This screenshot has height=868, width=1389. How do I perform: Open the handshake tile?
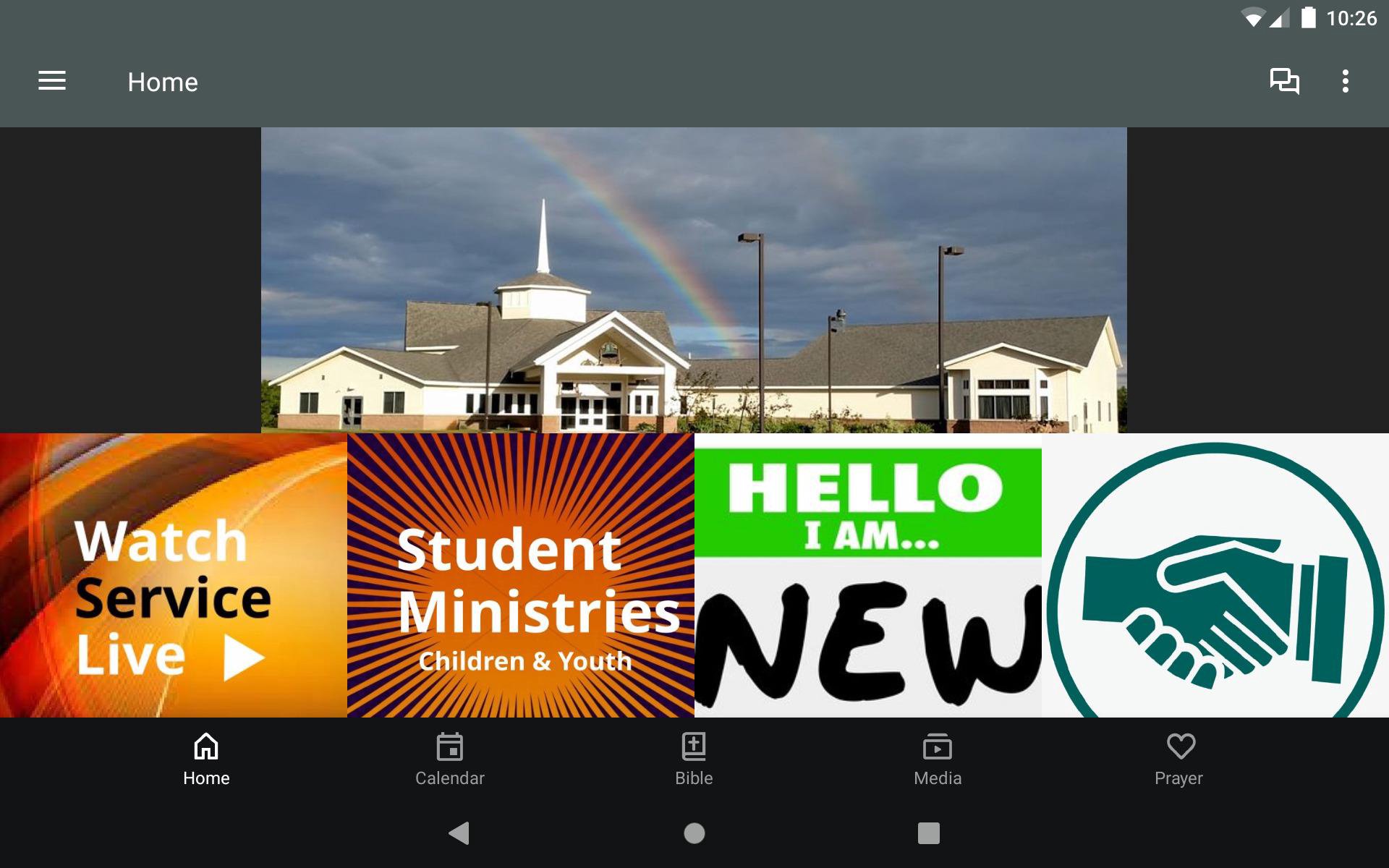point(1215,575)
